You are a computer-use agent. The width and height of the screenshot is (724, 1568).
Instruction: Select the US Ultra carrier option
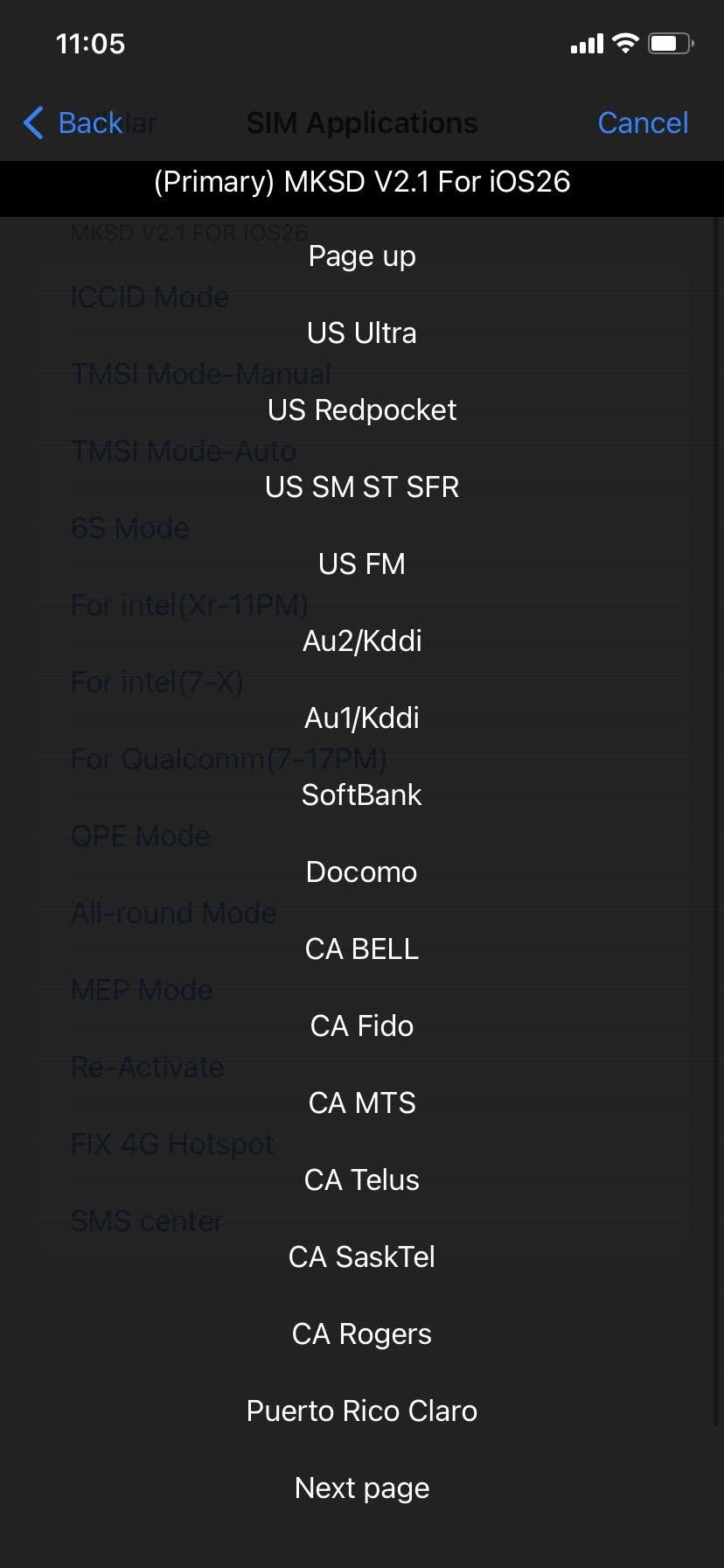click(x=361, y=332)
